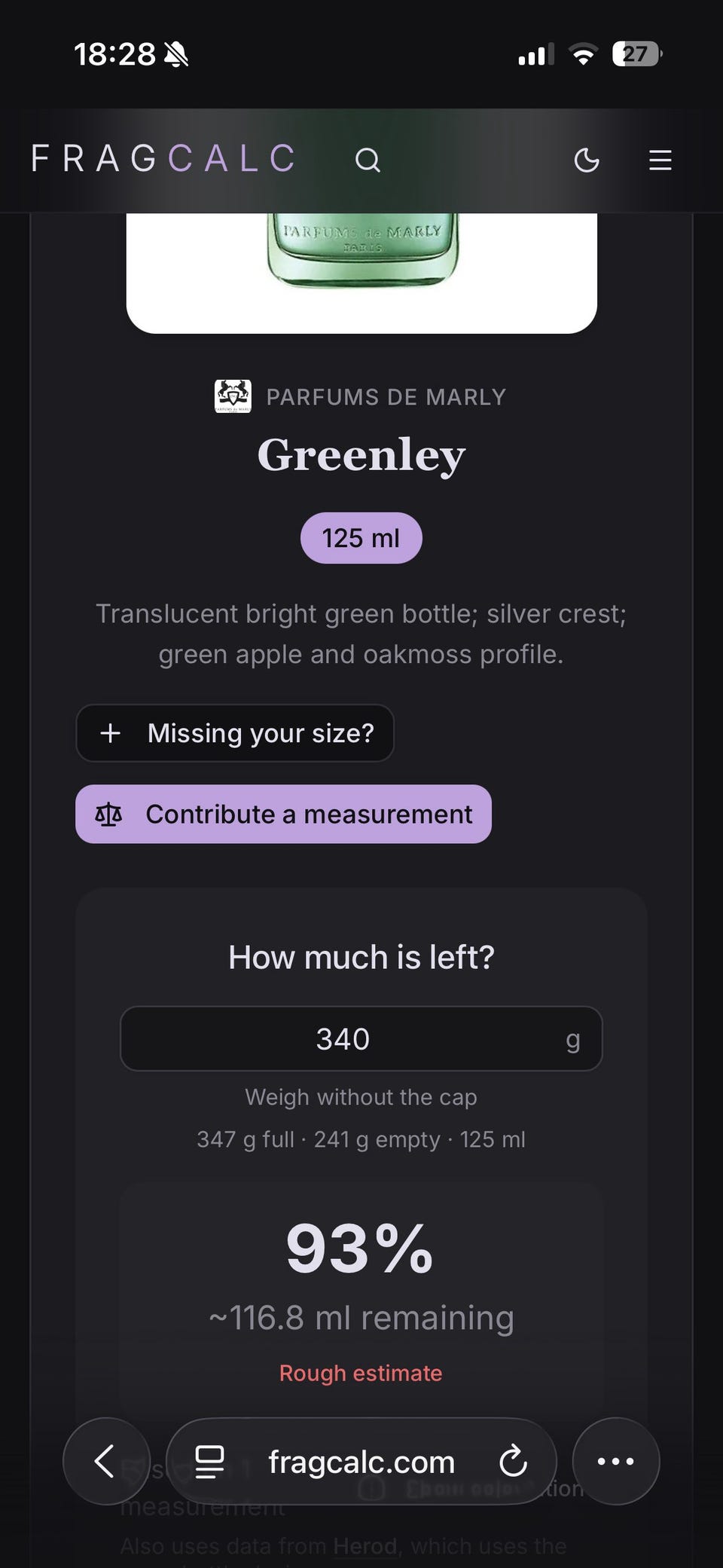723x1568 pixels.
Task: Go back in the browser
Action: 106,1461
